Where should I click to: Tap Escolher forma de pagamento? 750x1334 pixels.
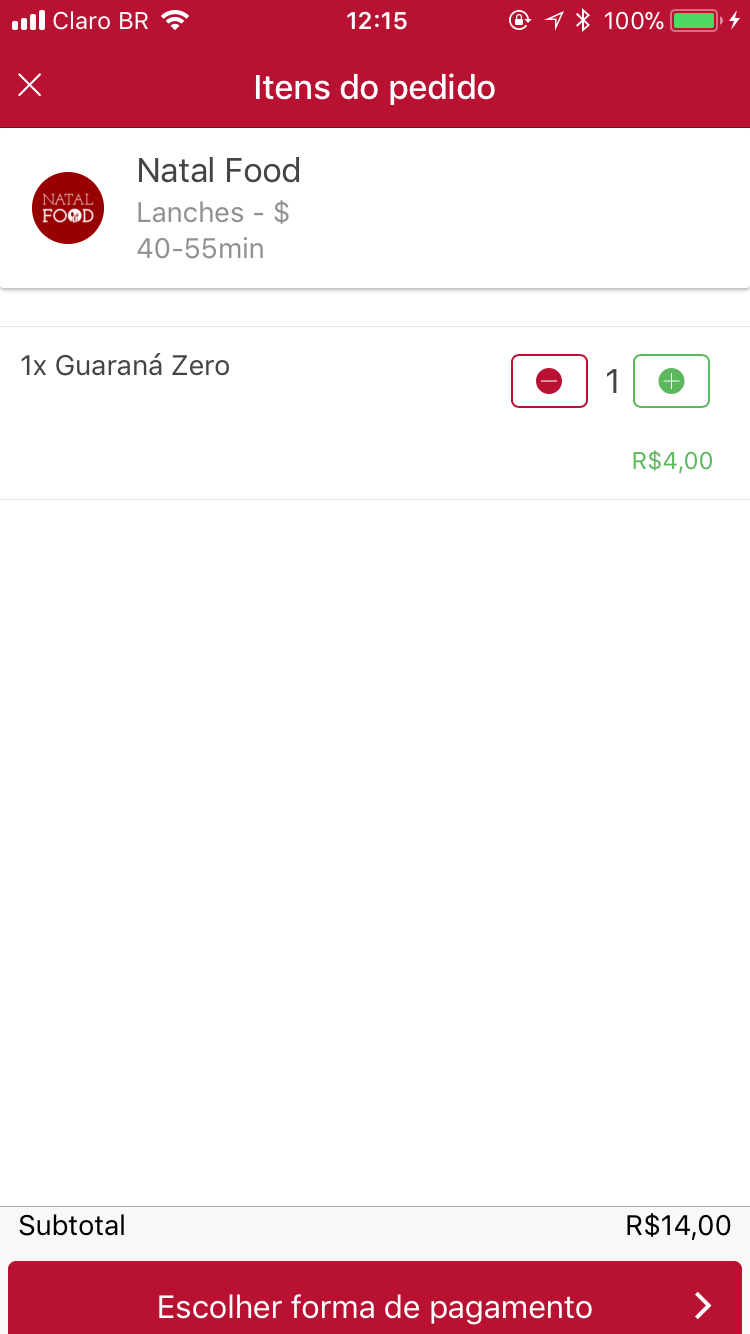click(375, 1305)
